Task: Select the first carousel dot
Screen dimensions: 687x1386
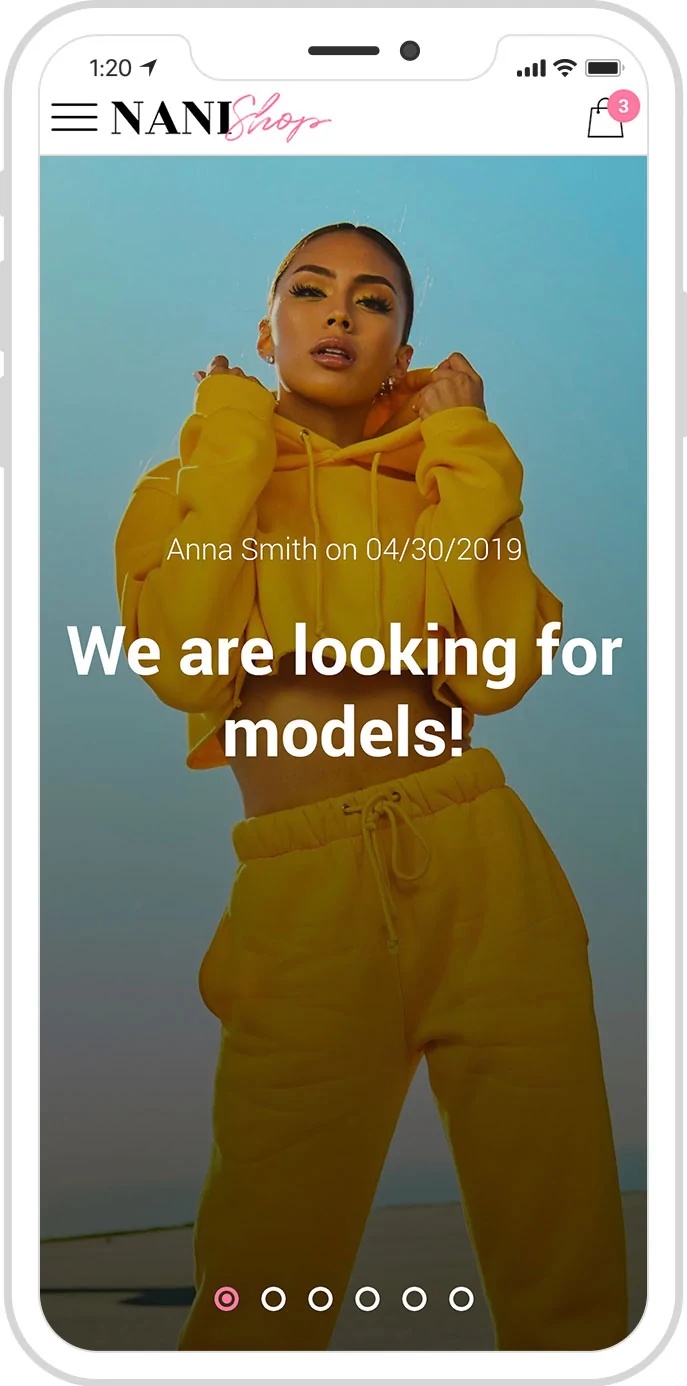Action: pos(227,1299)
